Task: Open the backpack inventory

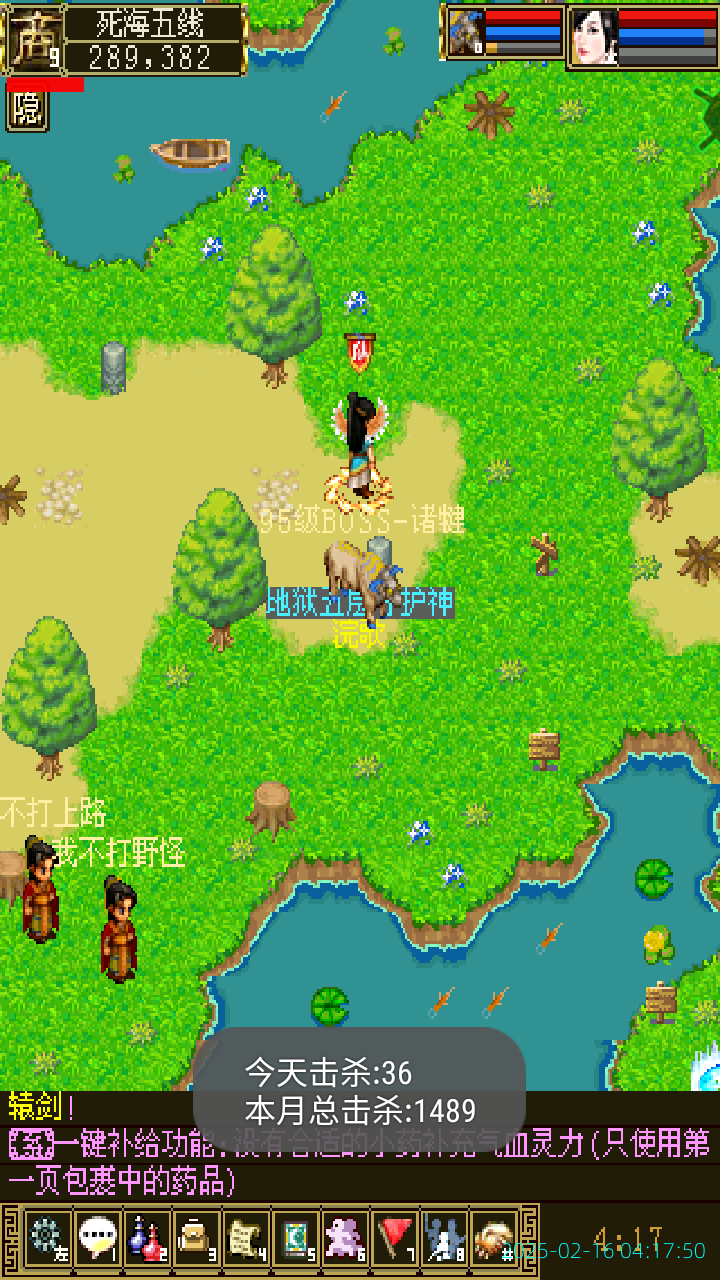Action: 196,1237
